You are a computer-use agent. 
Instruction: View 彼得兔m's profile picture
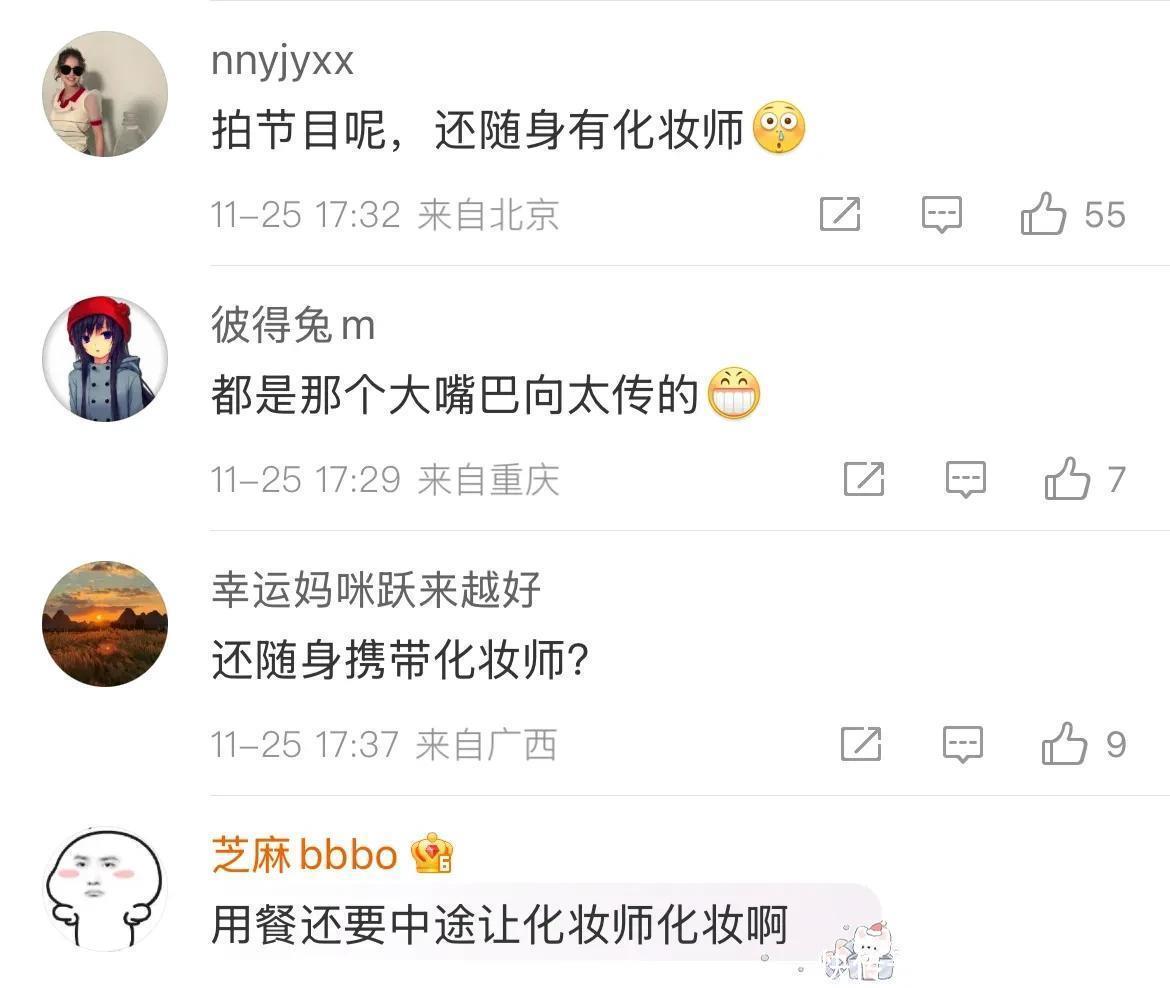pyautogui.click(x=104, y=358)
